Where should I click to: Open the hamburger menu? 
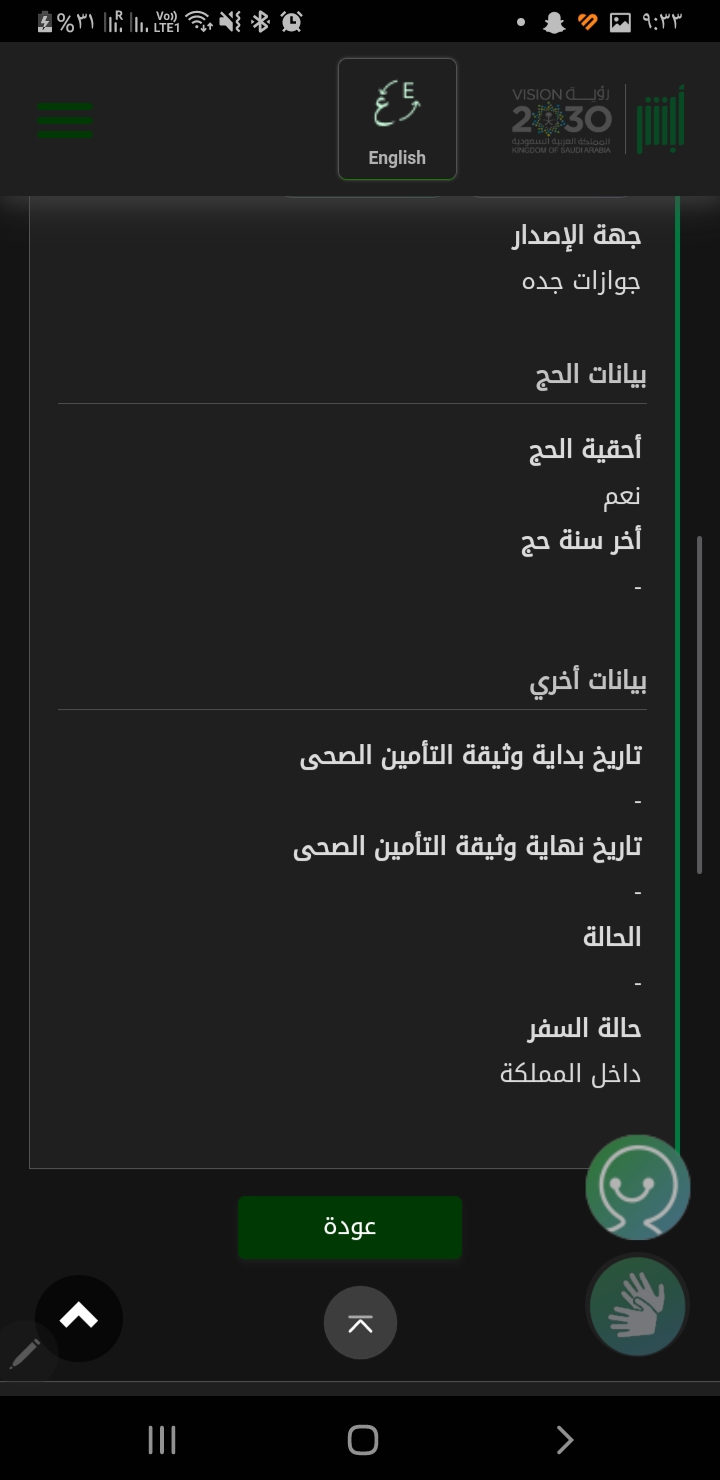click(x=65, y=120)
